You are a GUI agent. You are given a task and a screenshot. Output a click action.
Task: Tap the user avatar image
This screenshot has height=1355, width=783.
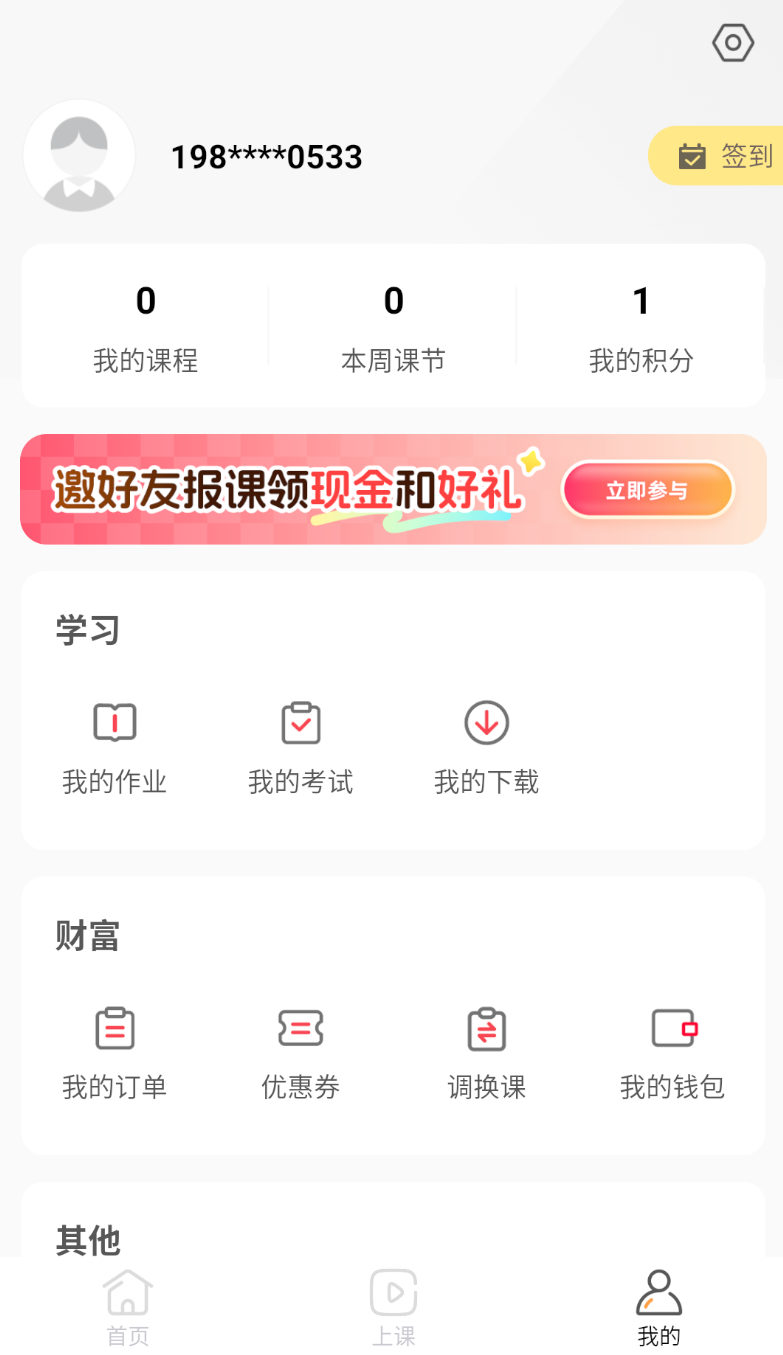[80, 157]
